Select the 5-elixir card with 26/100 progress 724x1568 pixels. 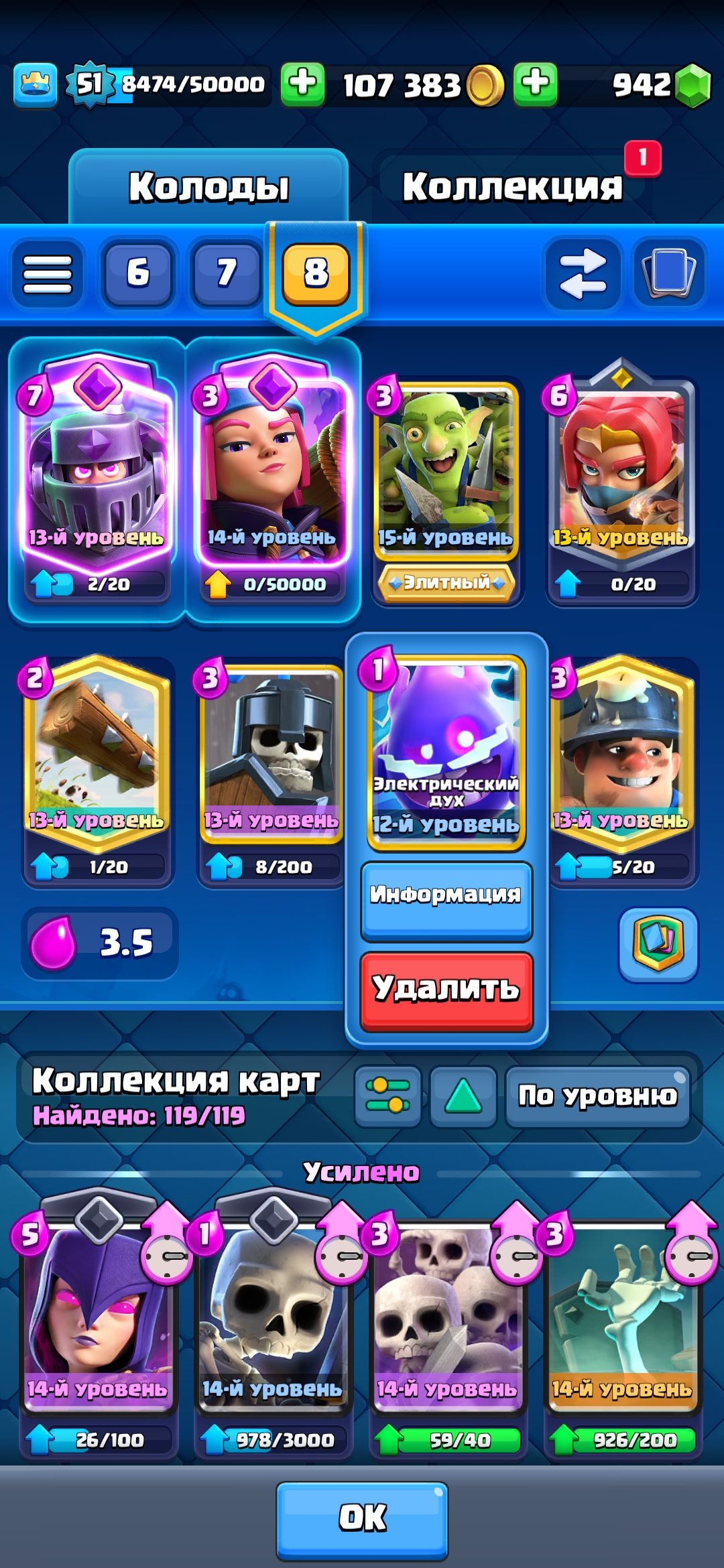pyautogui.click(x=98, y=1333)
